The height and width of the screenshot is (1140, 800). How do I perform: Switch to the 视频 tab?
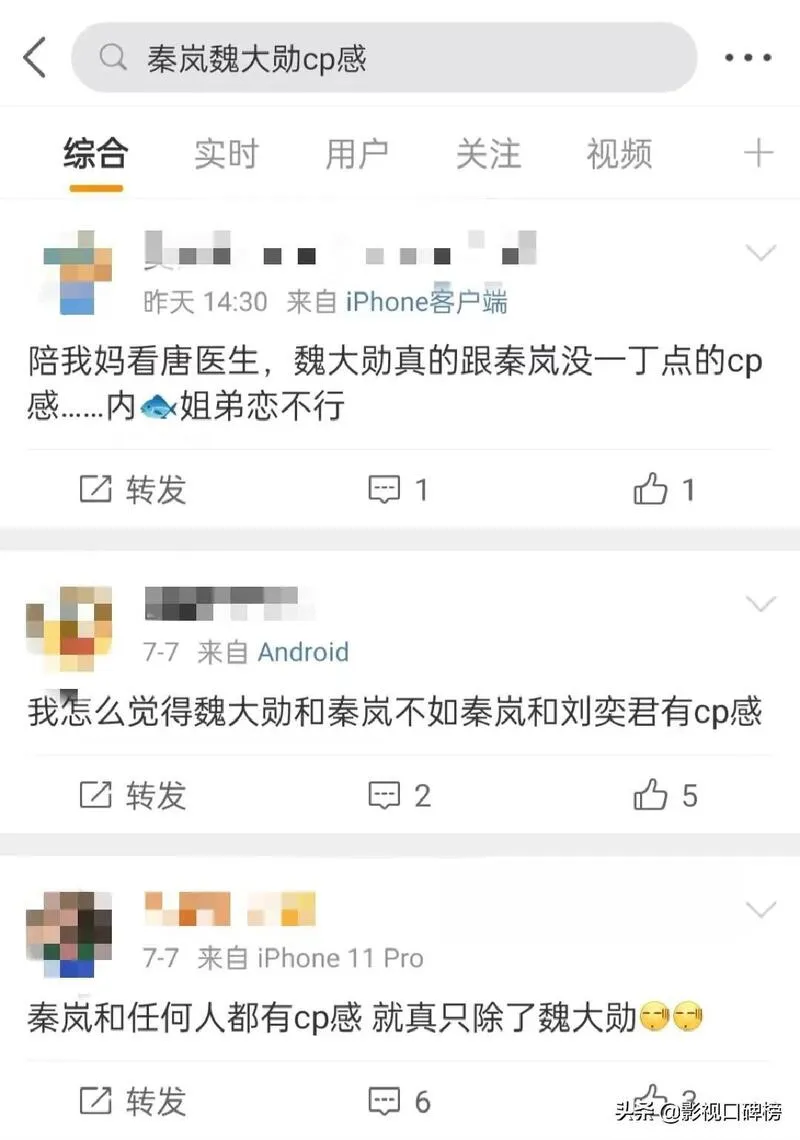[x=619, y=154]
